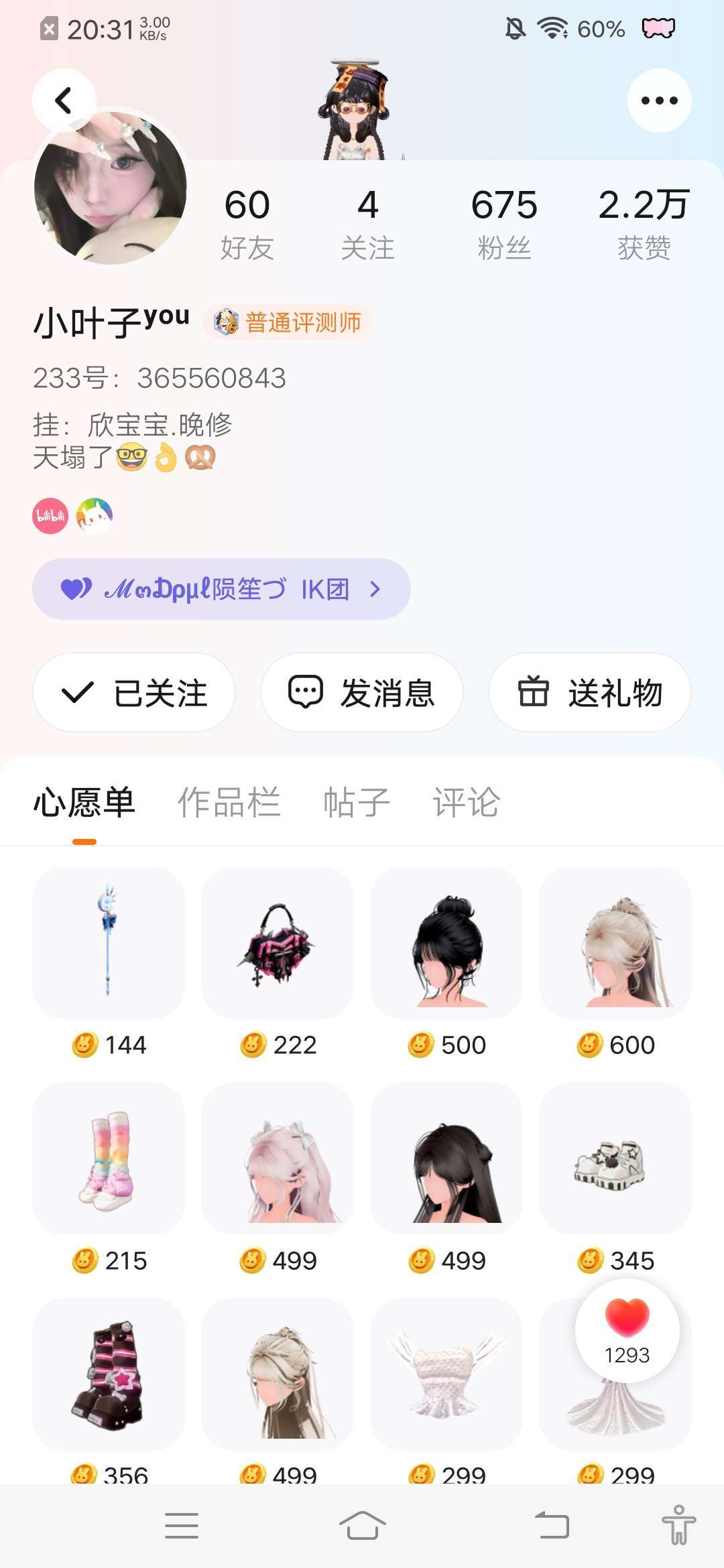Open the rainbow socks item priced 215

click(109, 1158)
